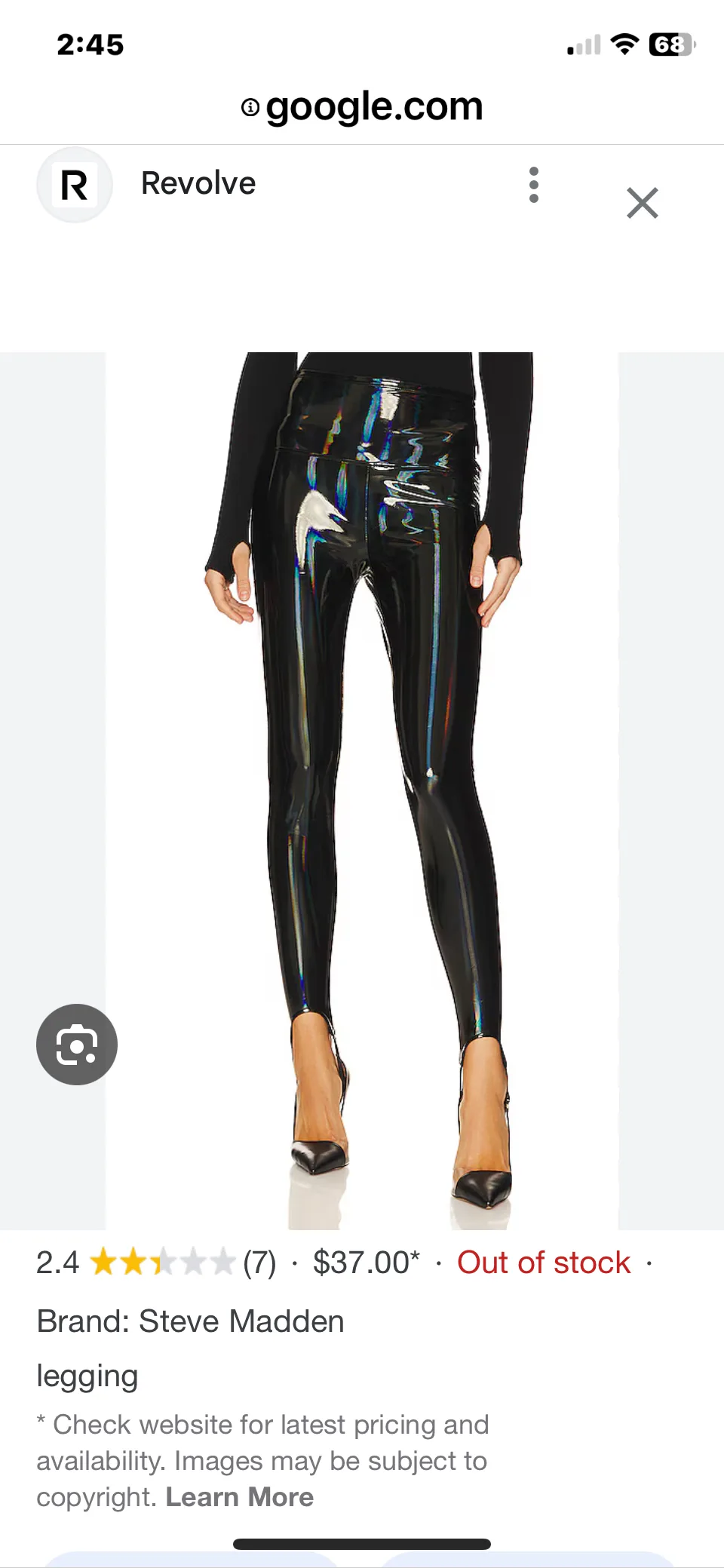
Task: Close the image preview
Action: tap(643, 203)
